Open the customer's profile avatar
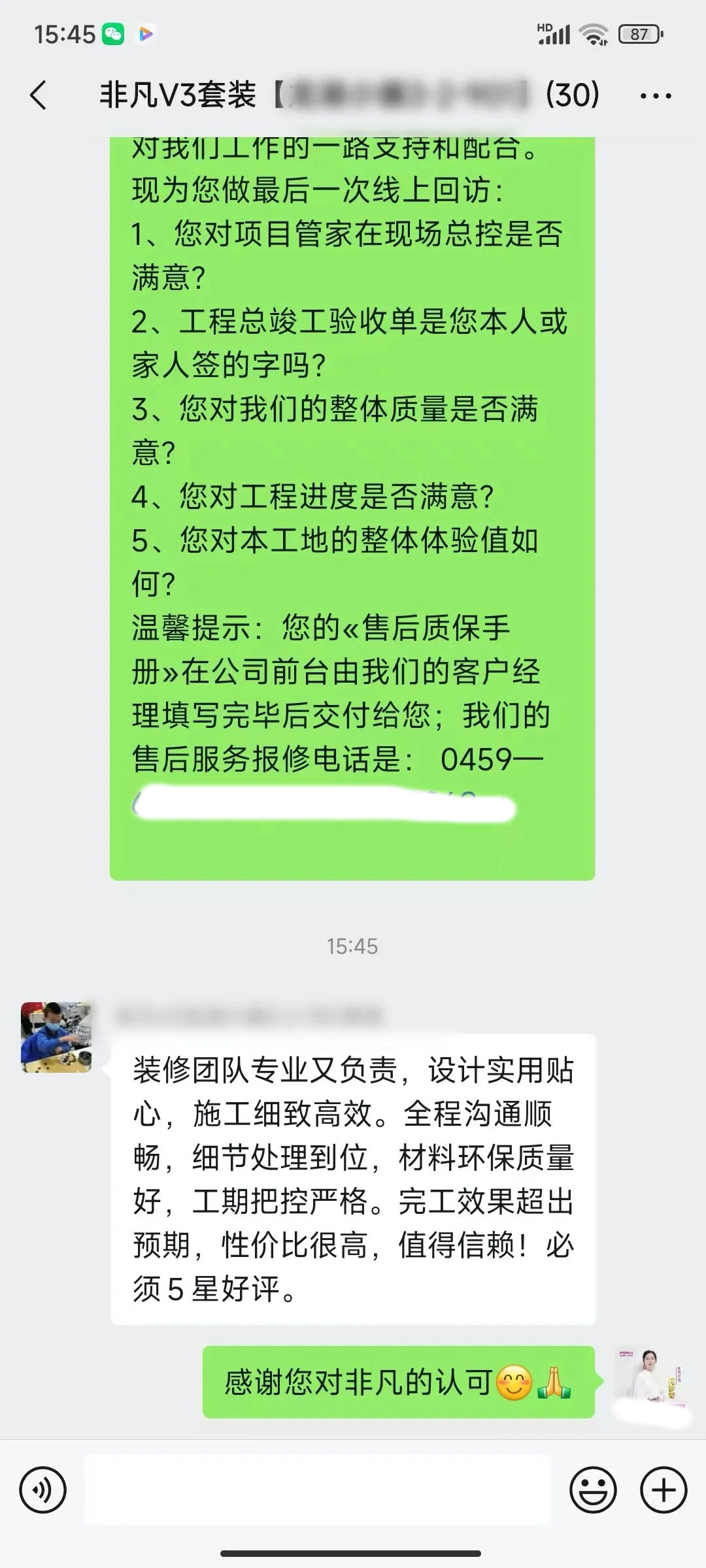The height and width of the screenshot is (1568, 706). coord(56,1037)
